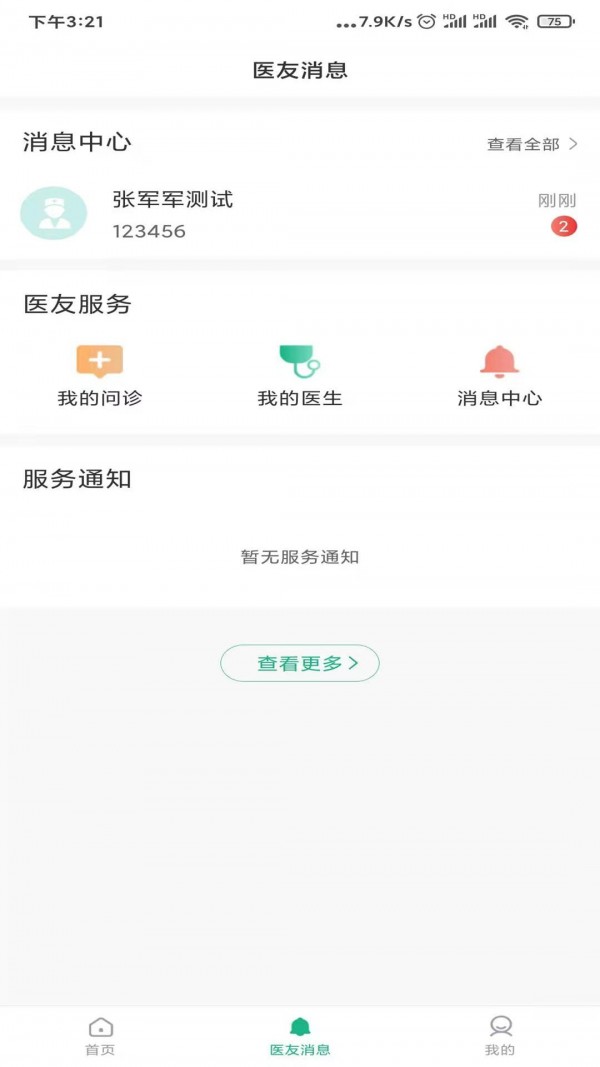The image size is (600, 1067).
Task: Switch to the 我的 tab
Action: (x=500, y=1036)
